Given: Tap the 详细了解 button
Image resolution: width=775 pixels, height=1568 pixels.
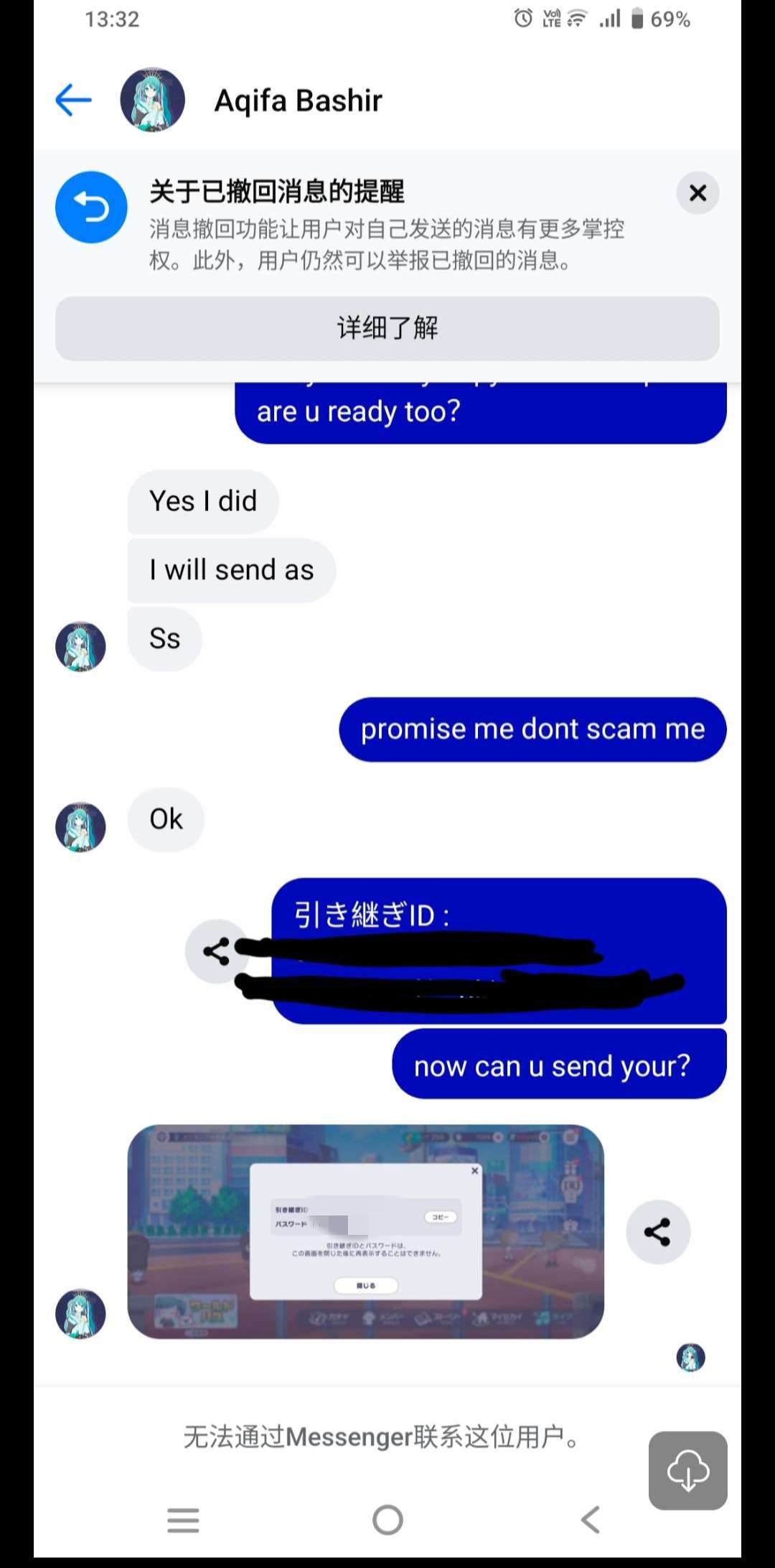Looking at the screenshot, I should click(x=387, y=328).
